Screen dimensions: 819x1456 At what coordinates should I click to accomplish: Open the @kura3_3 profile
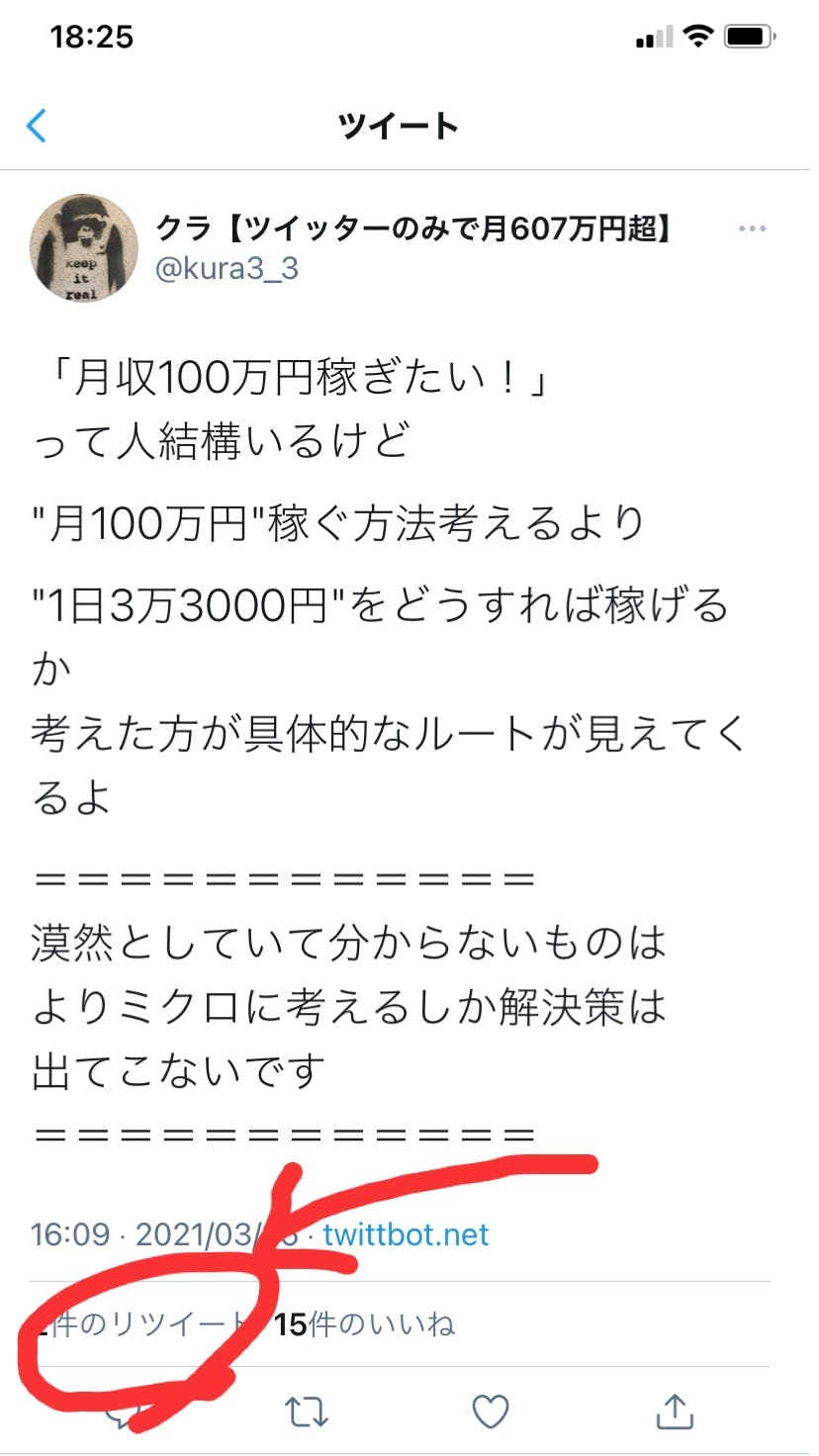(x=227, y=269)
